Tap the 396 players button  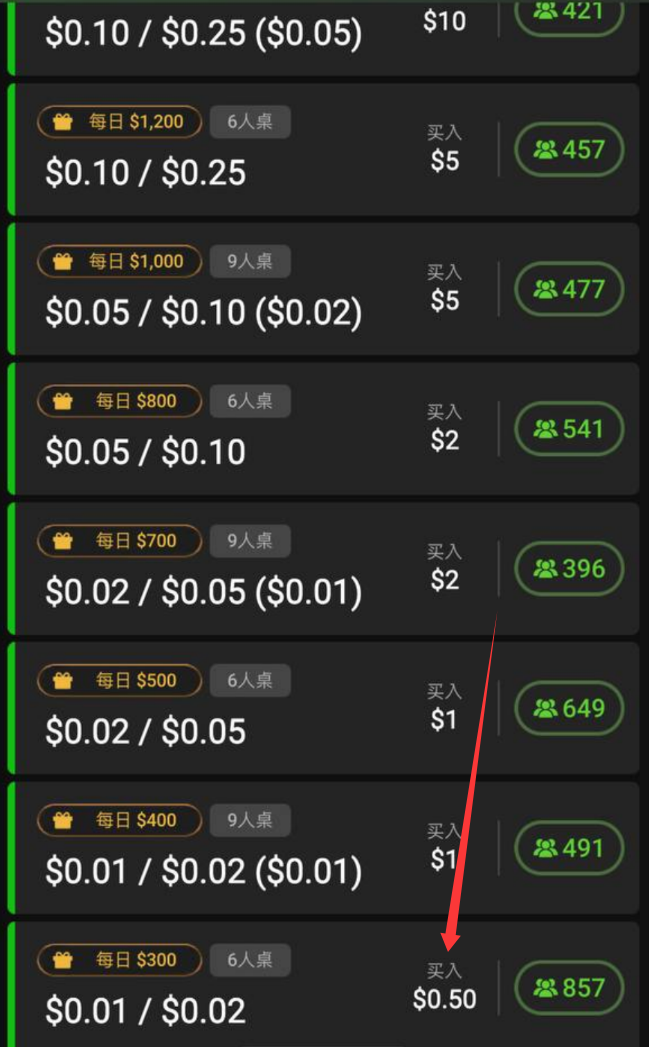point(569,569)
